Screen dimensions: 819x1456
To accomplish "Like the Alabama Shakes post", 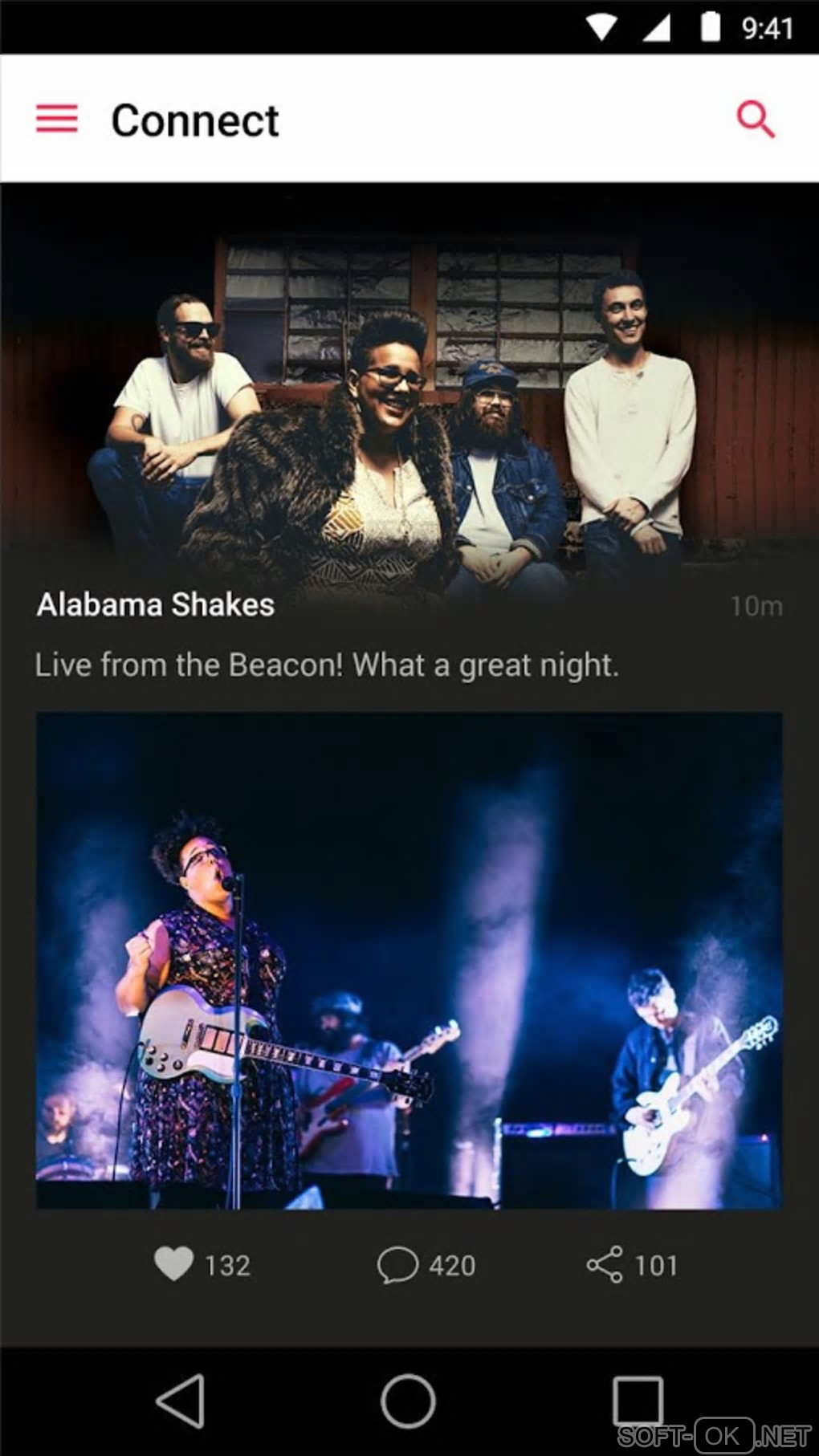I will 174,1264.
